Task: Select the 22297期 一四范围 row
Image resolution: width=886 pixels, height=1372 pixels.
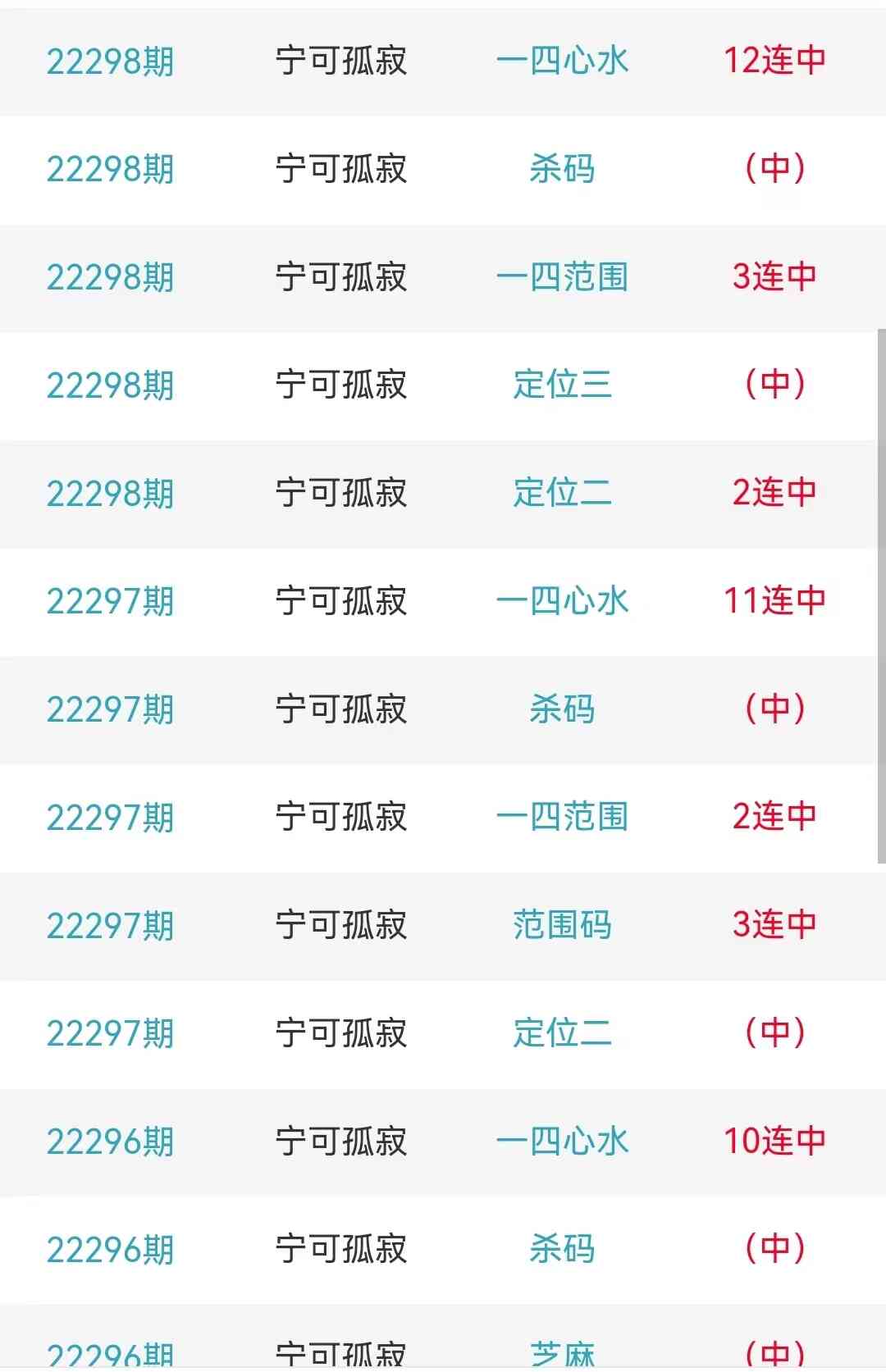Action: point(562,817)
